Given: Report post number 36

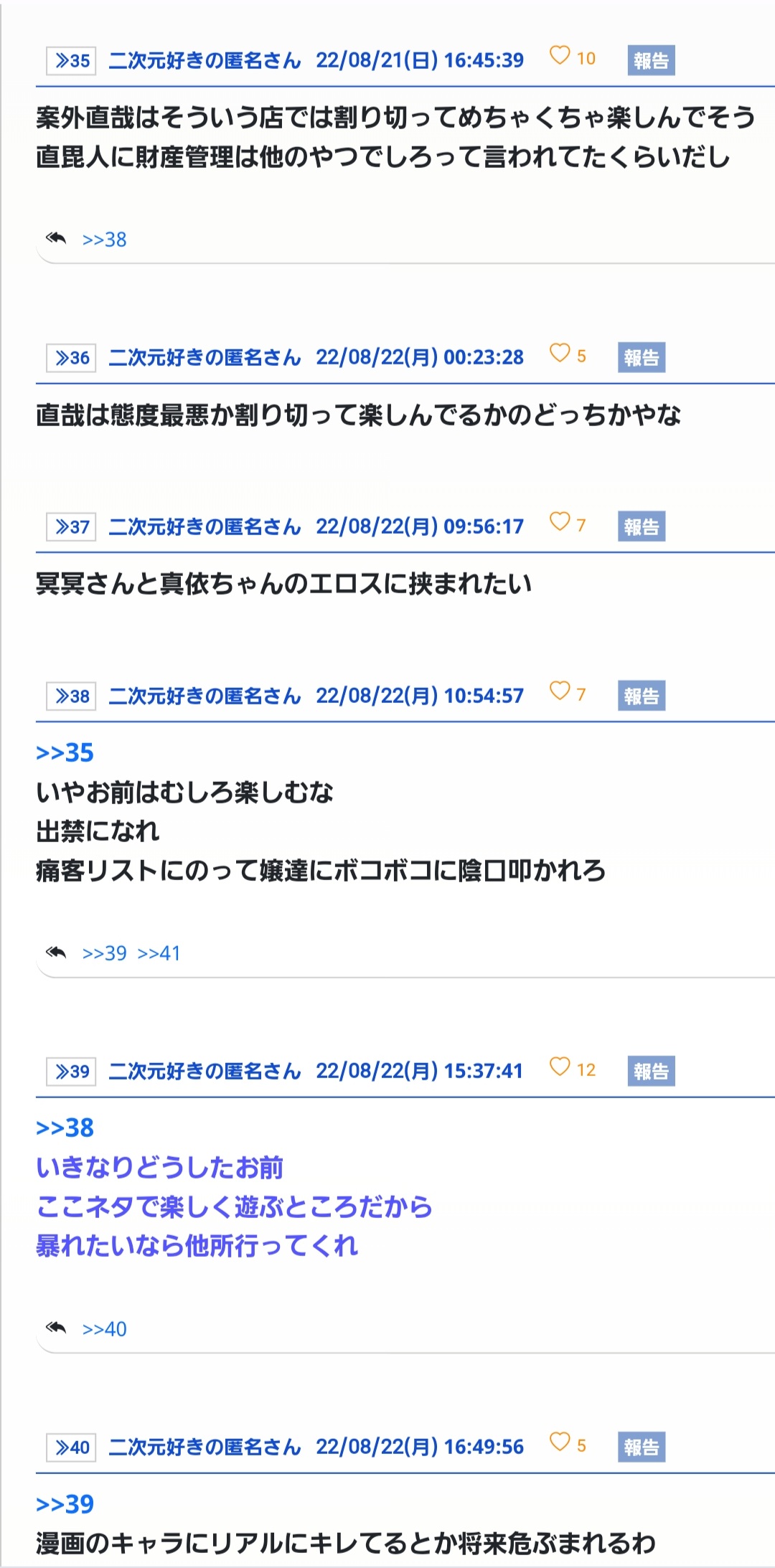Looking at the screenshot, I should [642, 357].
